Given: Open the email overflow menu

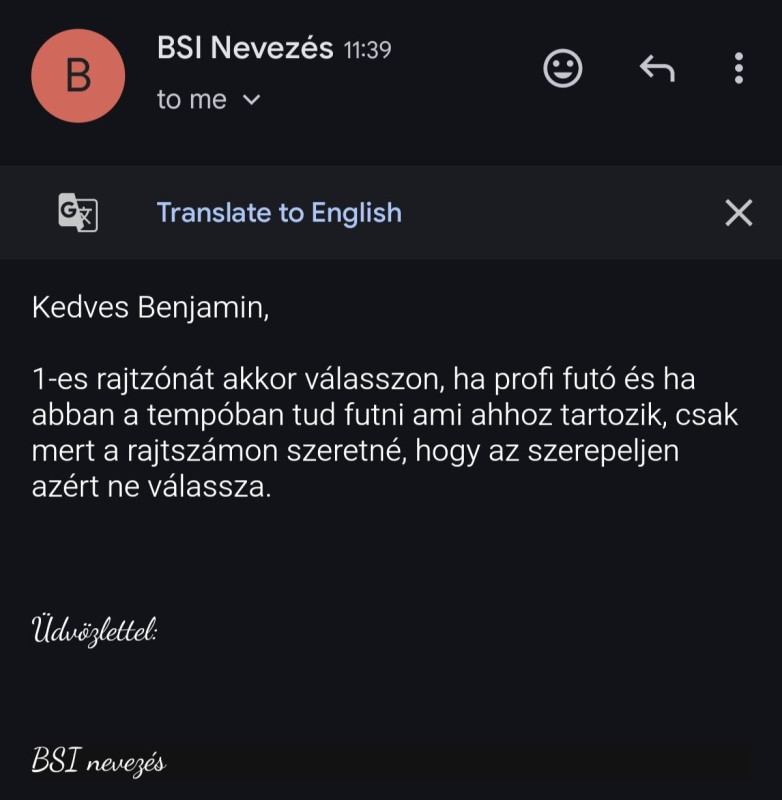Looking at the screenshot, I should (x=738, y=68).
